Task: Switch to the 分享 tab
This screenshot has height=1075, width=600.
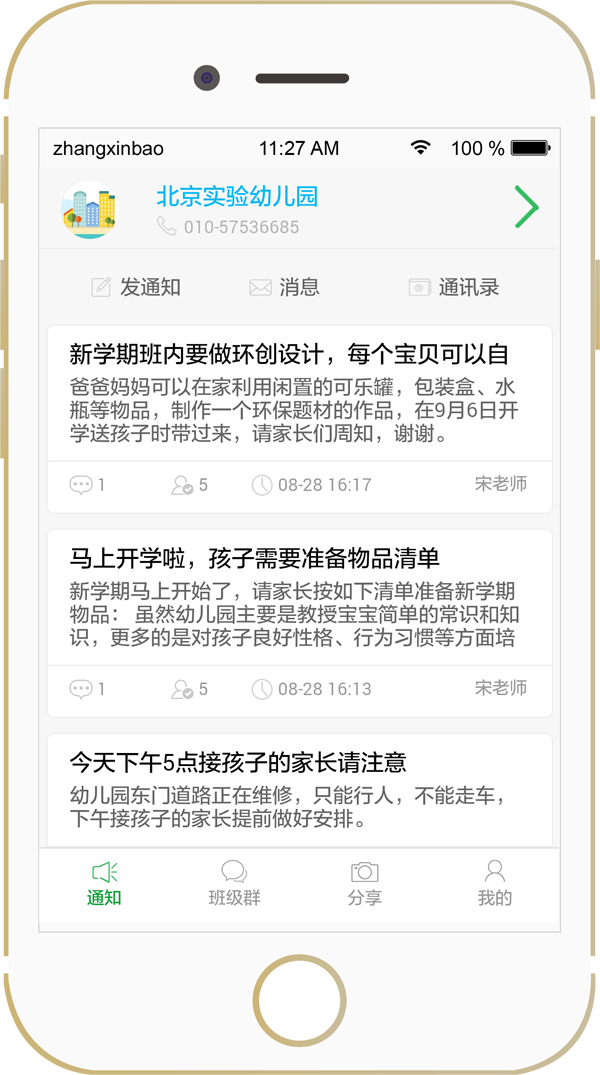Action: [364, 884]
